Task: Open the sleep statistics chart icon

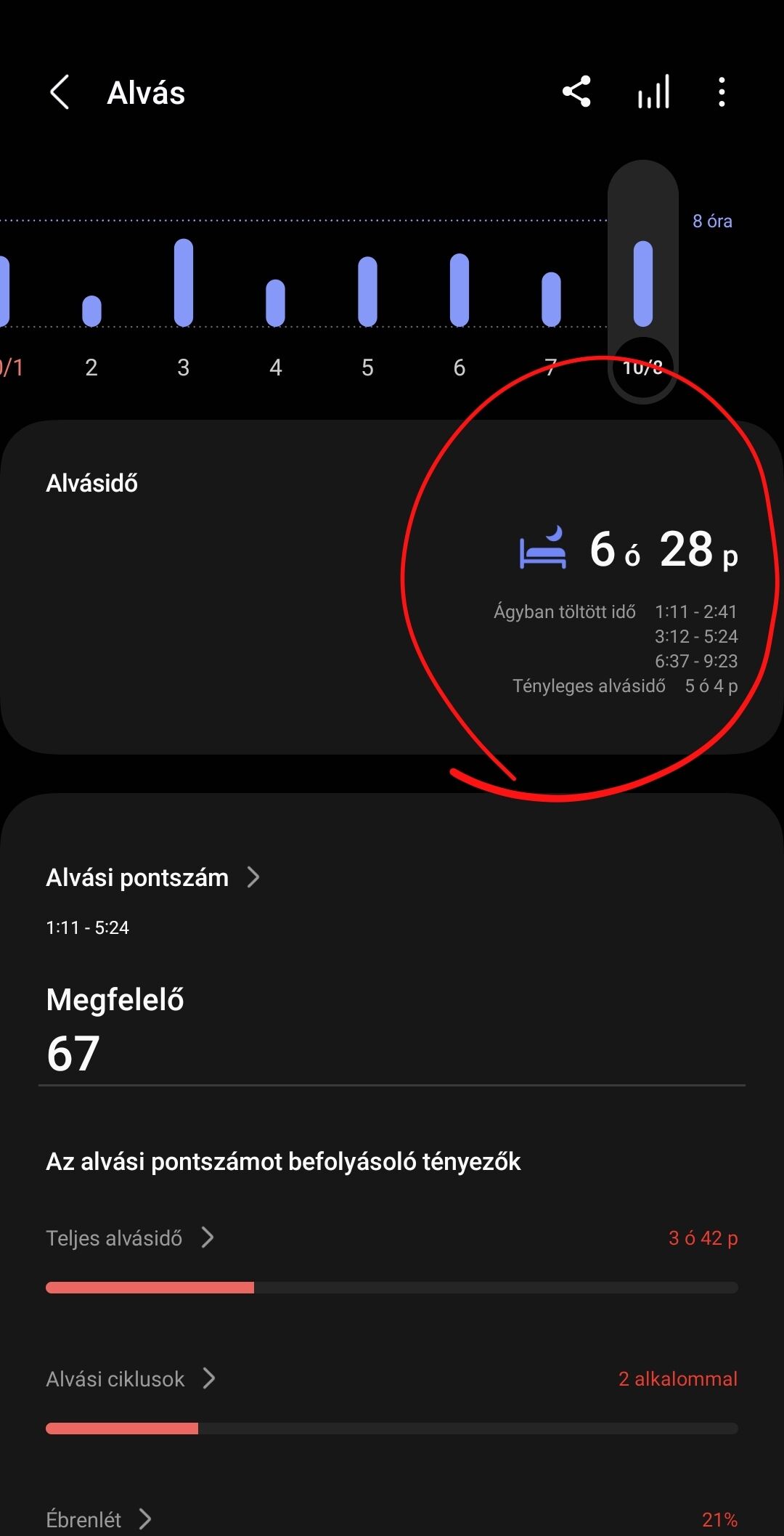Action: pos(653,92)
